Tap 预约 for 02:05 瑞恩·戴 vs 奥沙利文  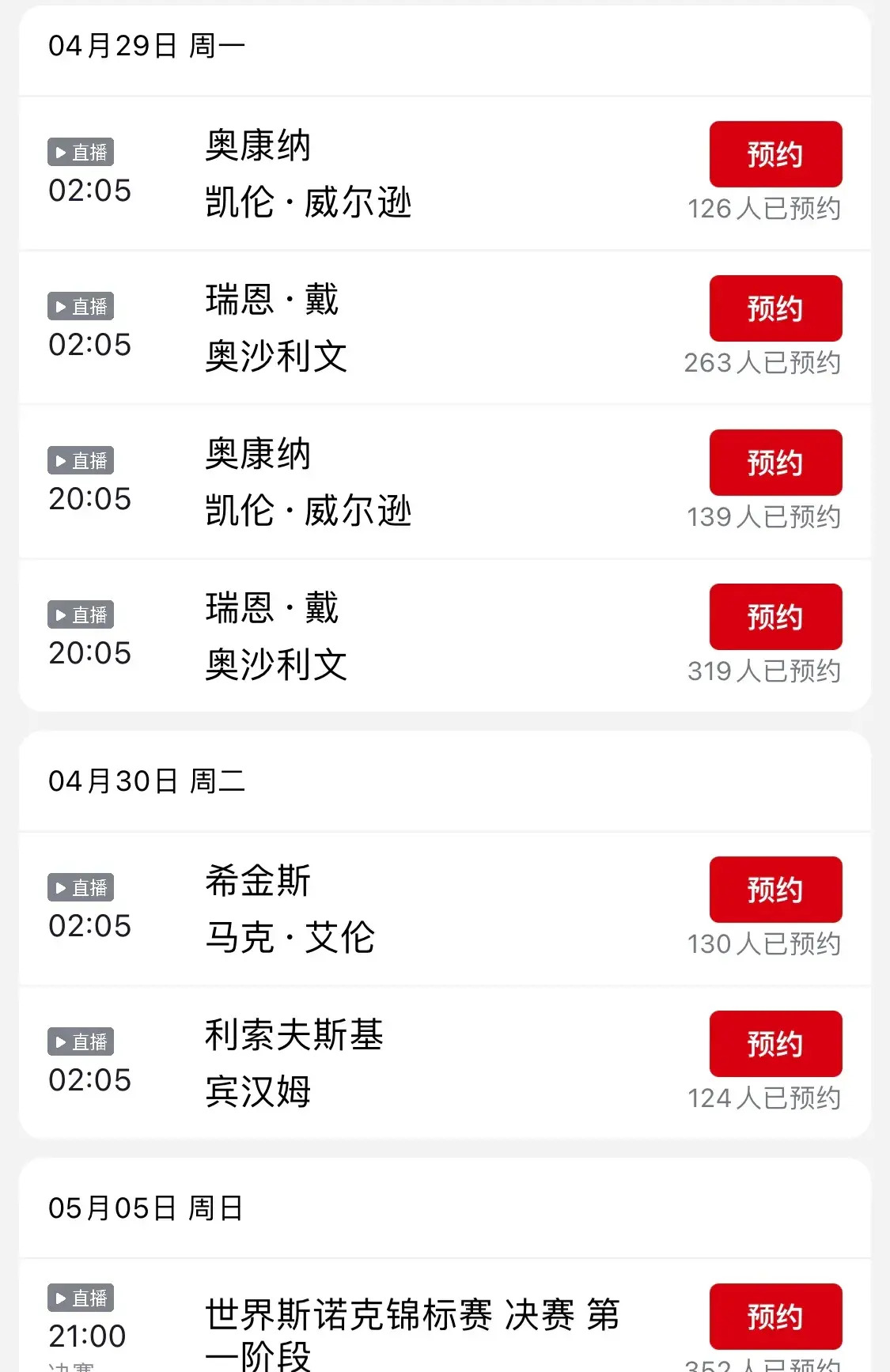(x=775, y=308)
